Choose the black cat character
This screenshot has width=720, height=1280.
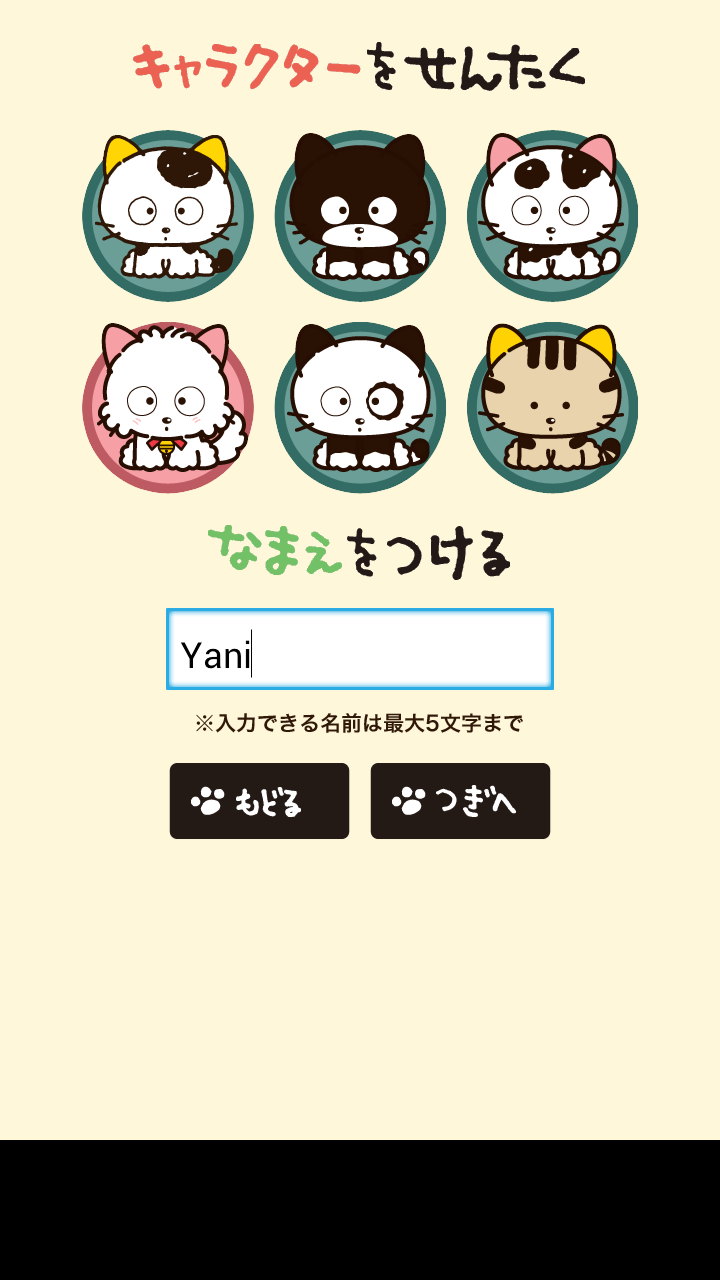pyautogui.click(x=360, y=215)
